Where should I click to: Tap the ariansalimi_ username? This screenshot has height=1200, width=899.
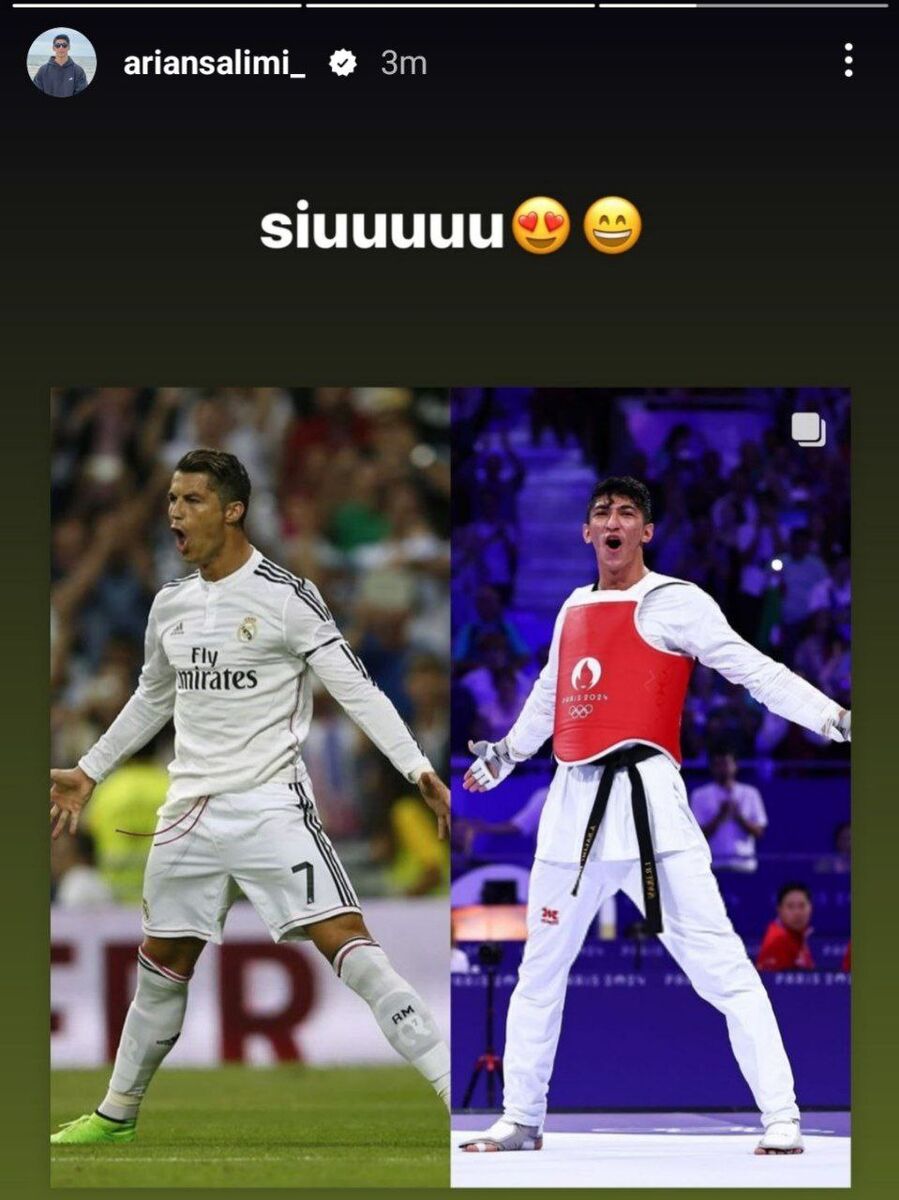pos(214,64)
